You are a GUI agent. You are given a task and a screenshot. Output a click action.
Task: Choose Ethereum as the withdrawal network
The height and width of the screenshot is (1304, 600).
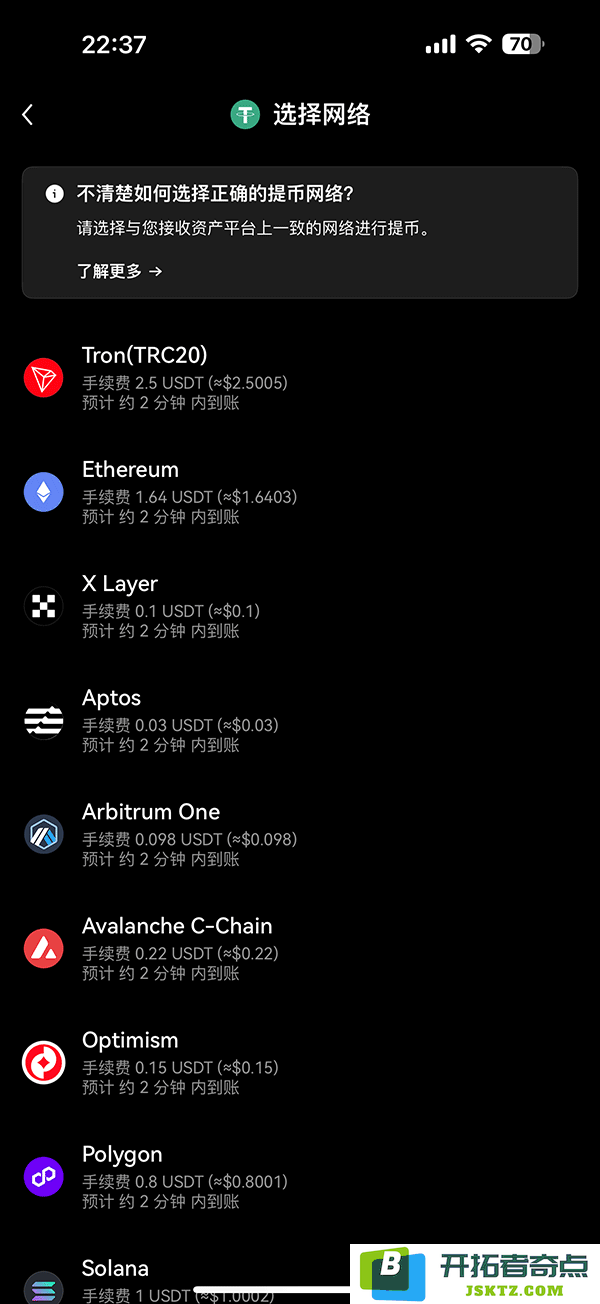[x=300, y=492]
